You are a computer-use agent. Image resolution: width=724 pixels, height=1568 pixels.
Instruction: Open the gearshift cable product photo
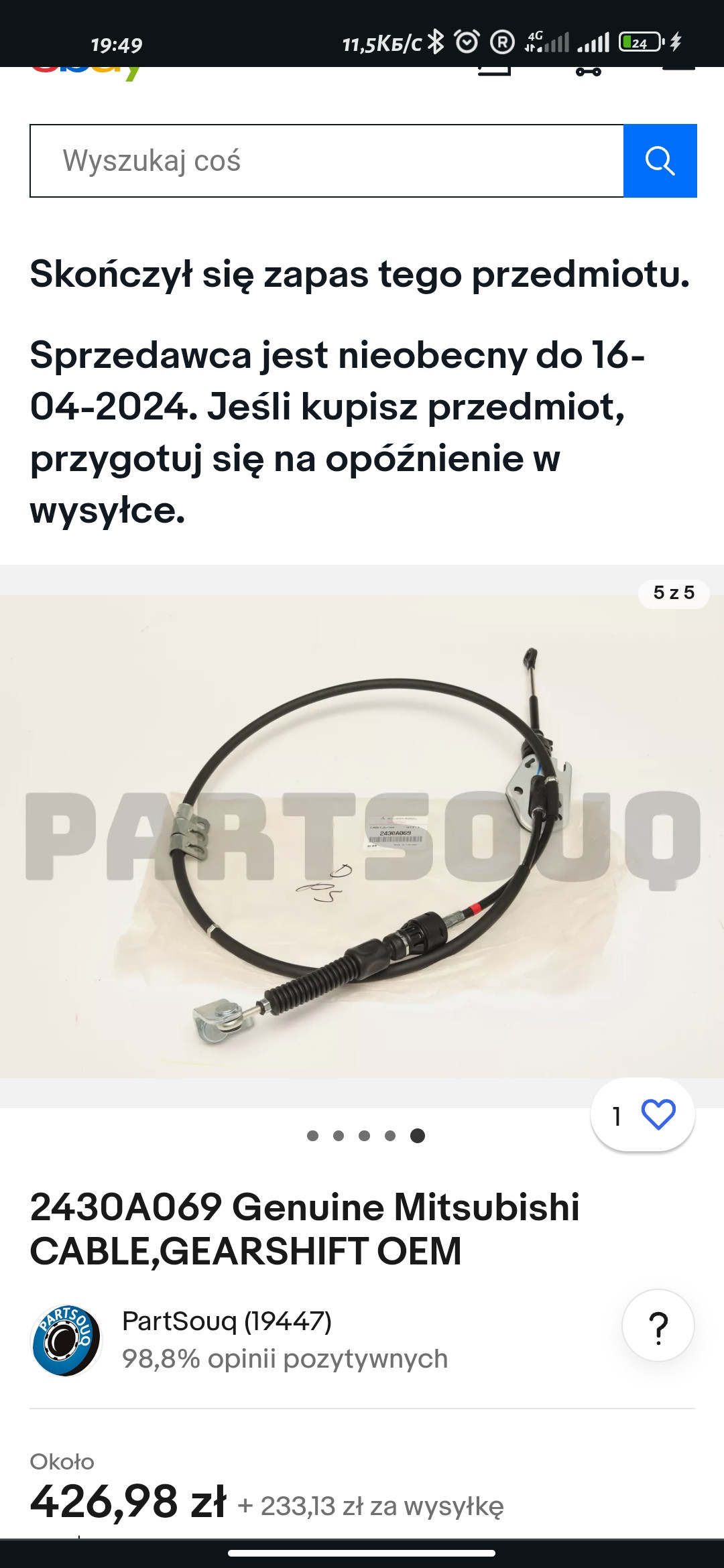(362, 836)
